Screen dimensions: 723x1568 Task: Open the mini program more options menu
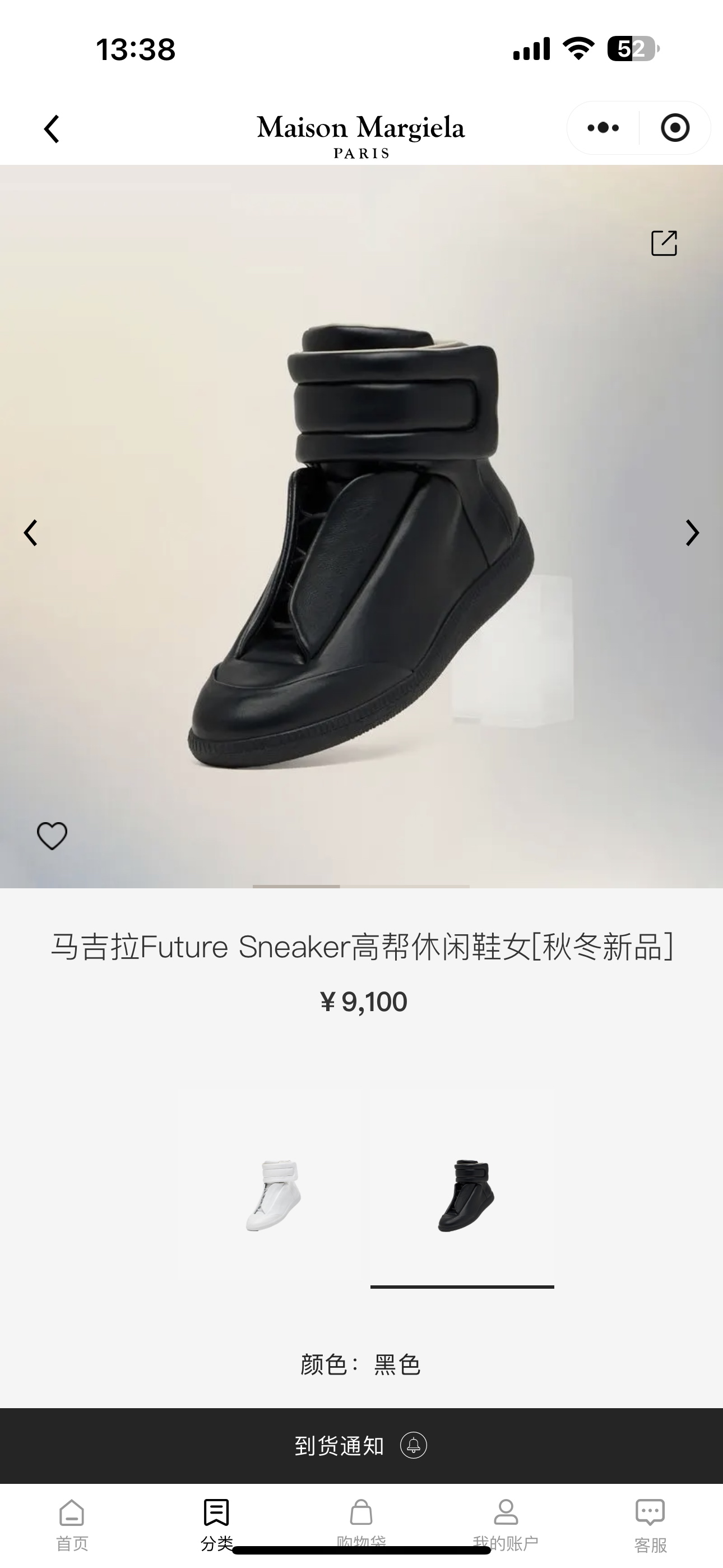point(603,128)
